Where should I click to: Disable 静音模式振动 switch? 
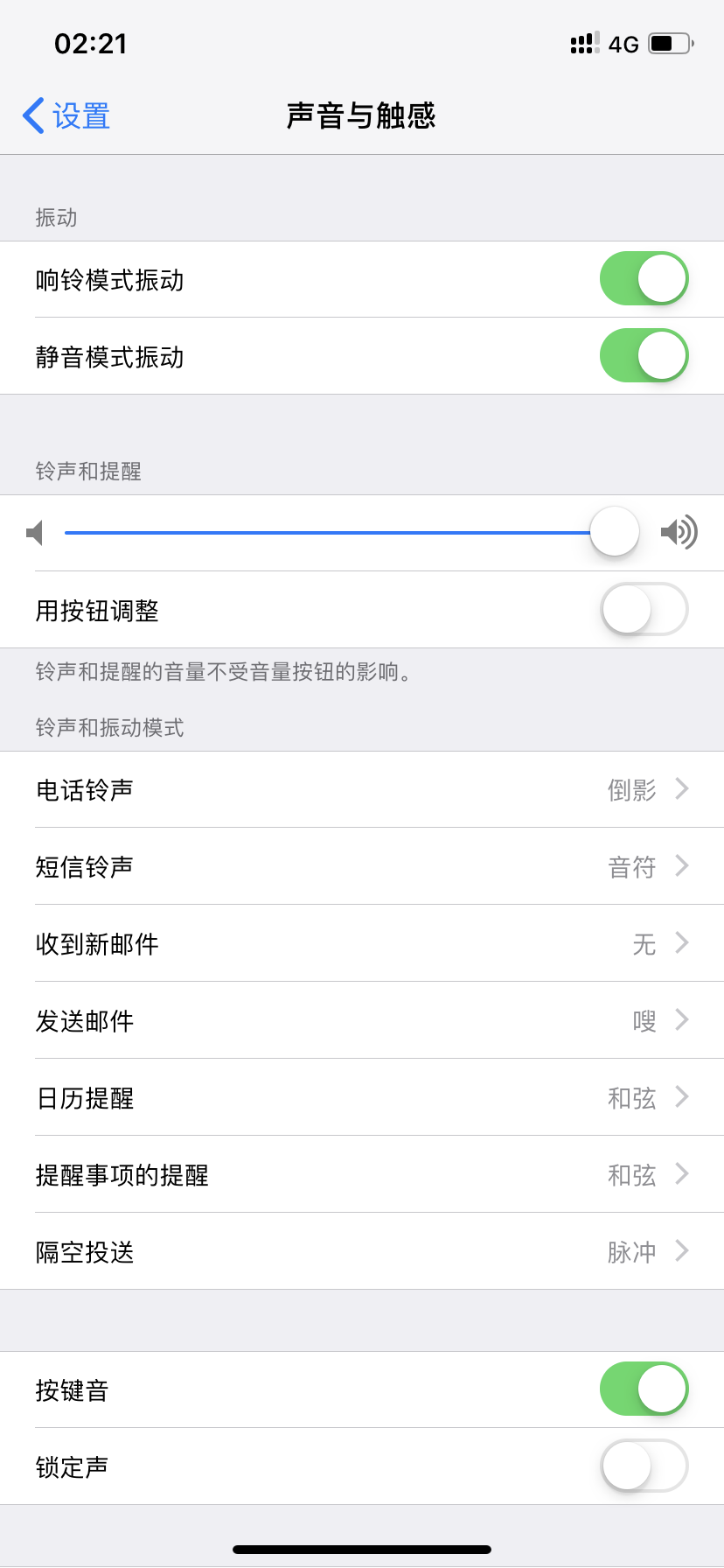tap(644, 356)
